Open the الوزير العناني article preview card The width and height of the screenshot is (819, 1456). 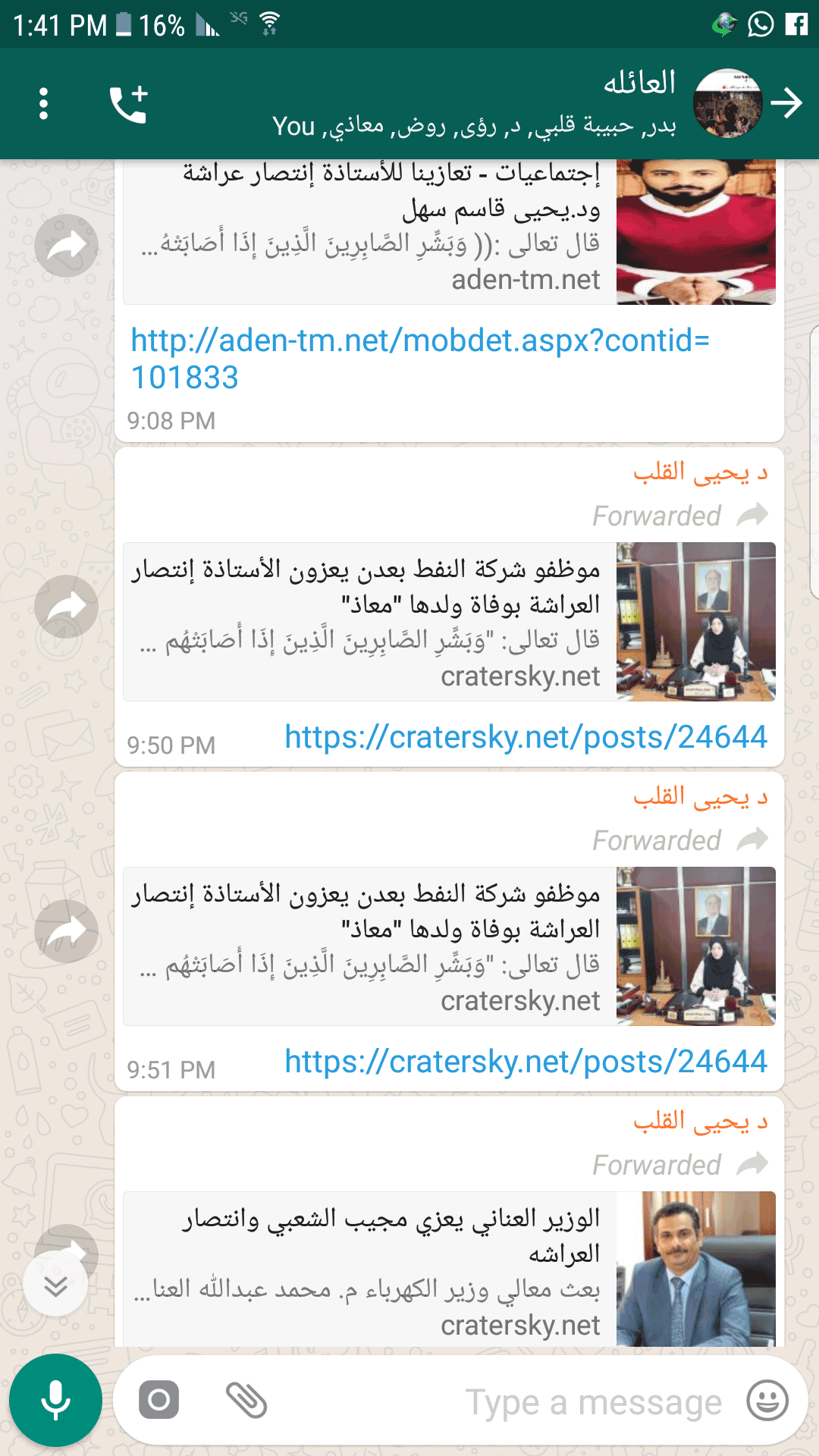(x=449, y=1269)
